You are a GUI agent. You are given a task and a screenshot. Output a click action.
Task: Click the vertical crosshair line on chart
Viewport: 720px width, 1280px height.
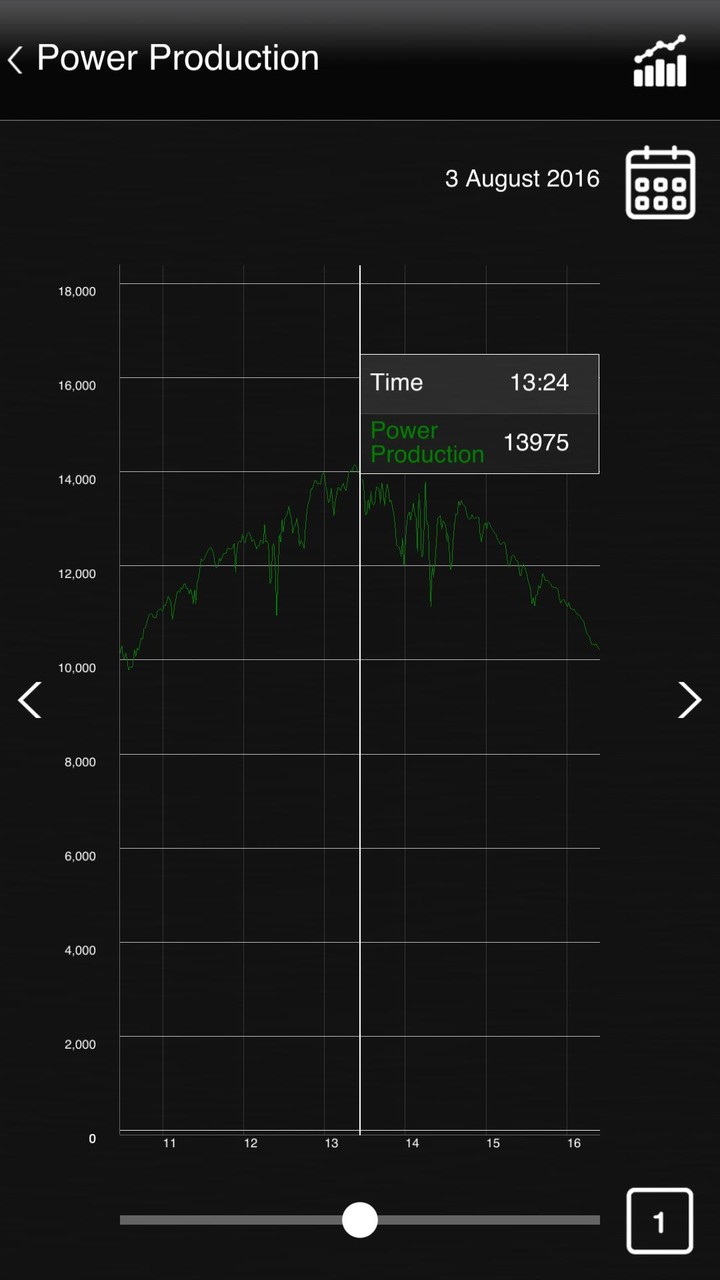coord(360,900)
